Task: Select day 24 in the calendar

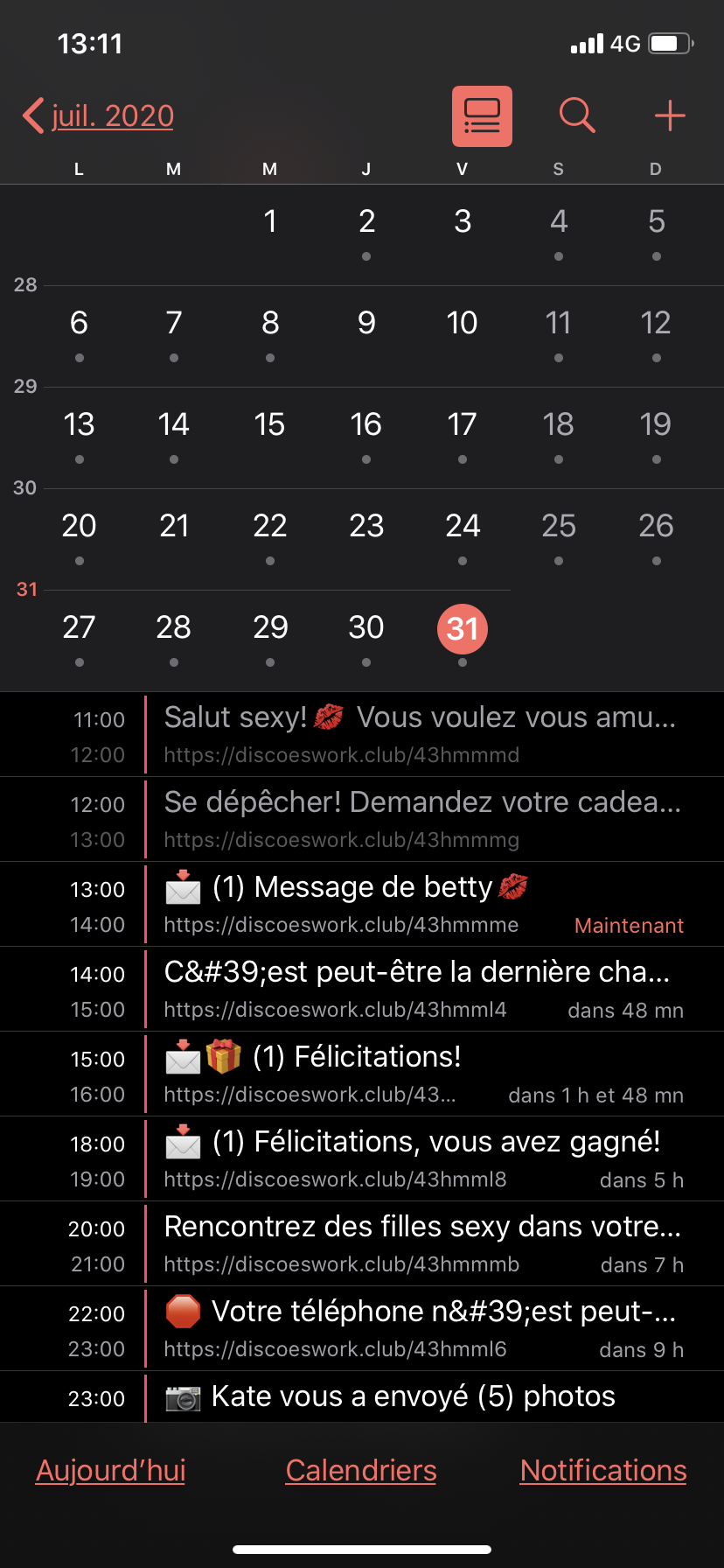Action: tap(463, 537)
